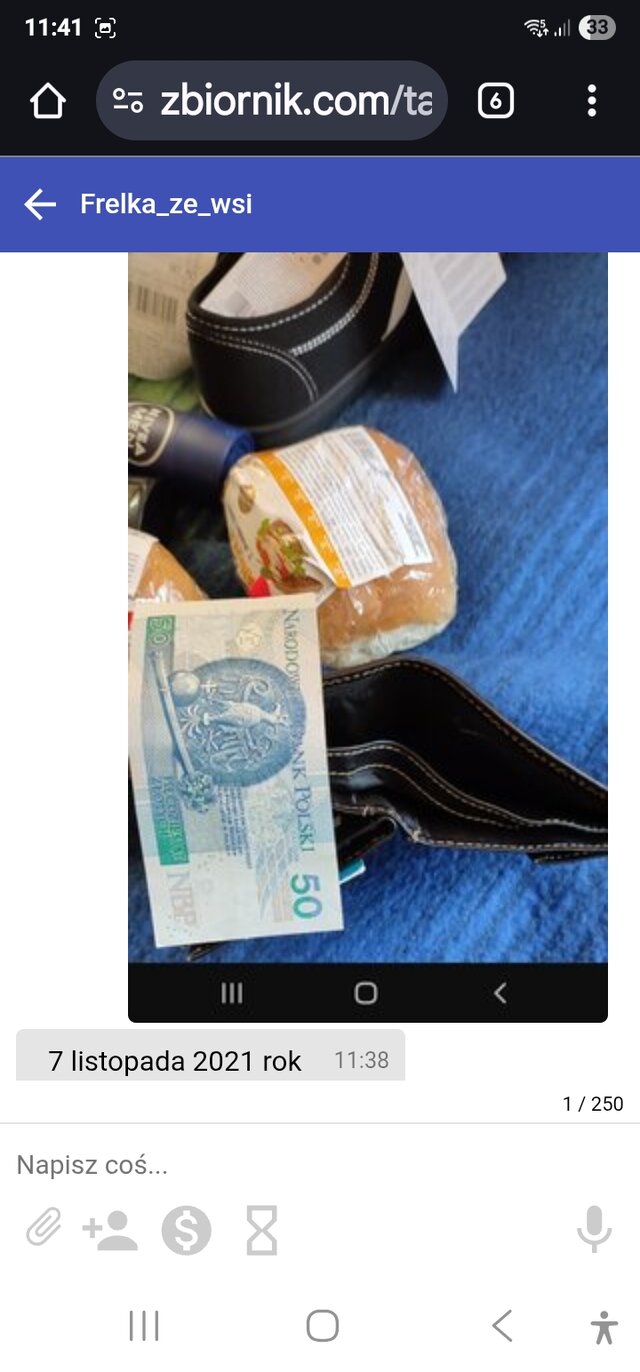Screen dimensions: 640x1372
Task: Record a voice message with microphone
Action: pos(594,1229)
